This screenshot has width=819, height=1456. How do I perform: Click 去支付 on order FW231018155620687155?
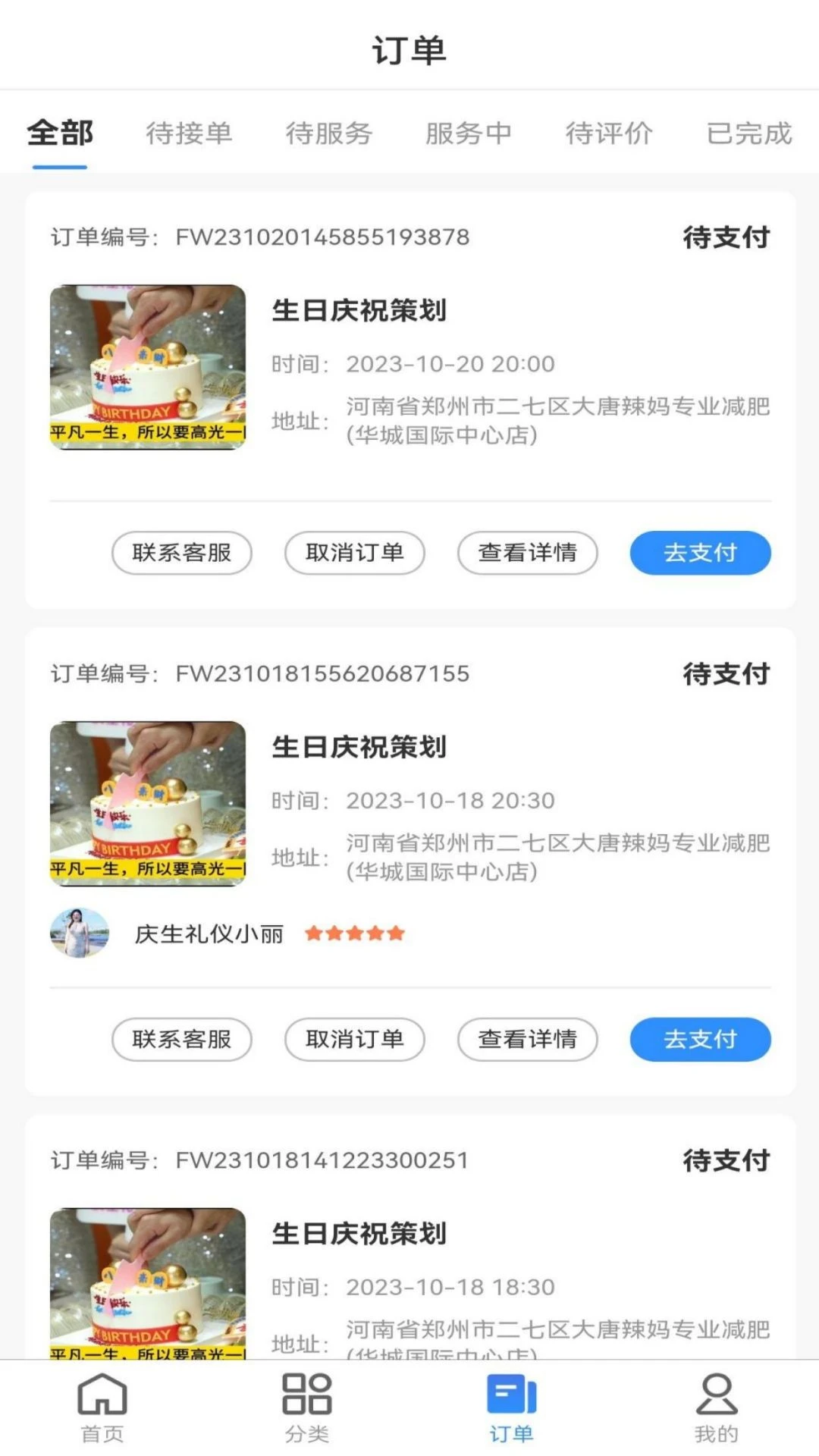699,1040
